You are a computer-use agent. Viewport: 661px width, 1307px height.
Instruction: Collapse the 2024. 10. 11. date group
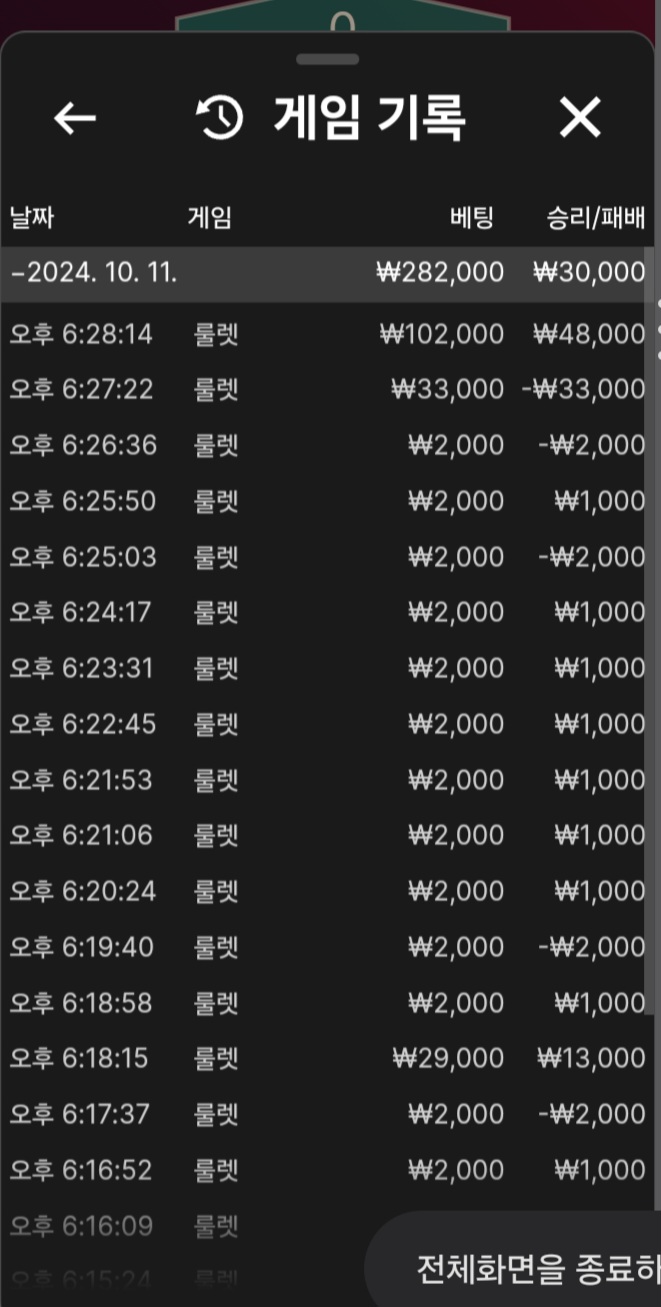point(95,273)
